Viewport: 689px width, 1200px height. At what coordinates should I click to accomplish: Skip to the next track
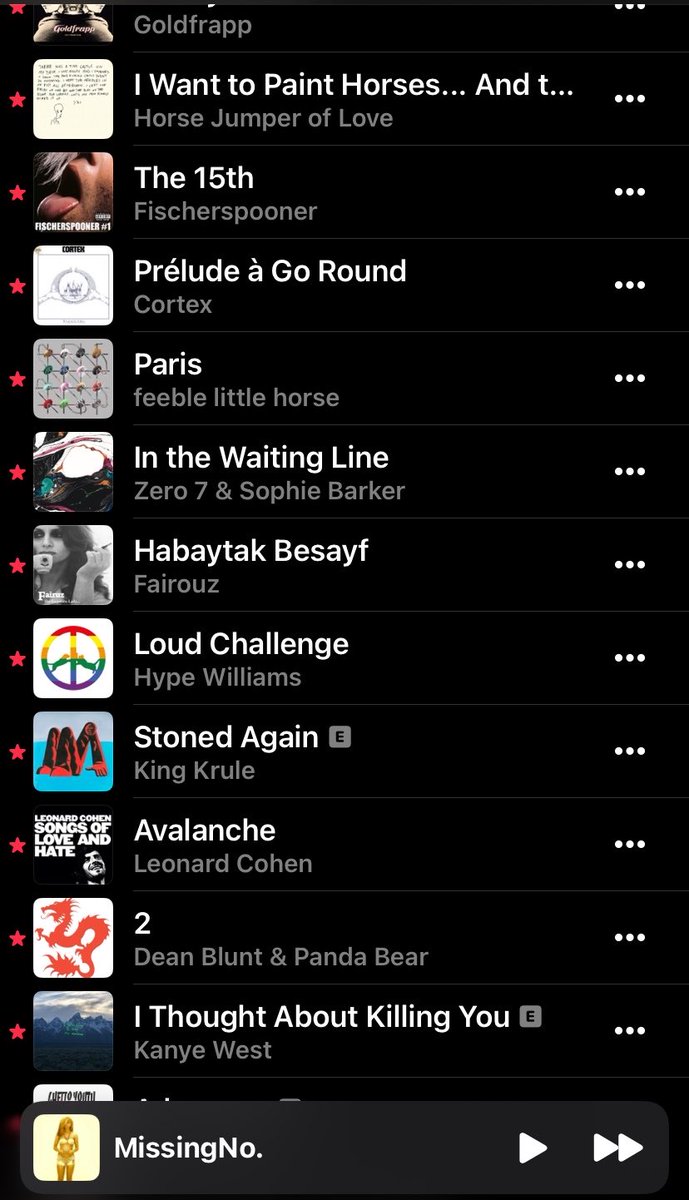click(618, 1147)
